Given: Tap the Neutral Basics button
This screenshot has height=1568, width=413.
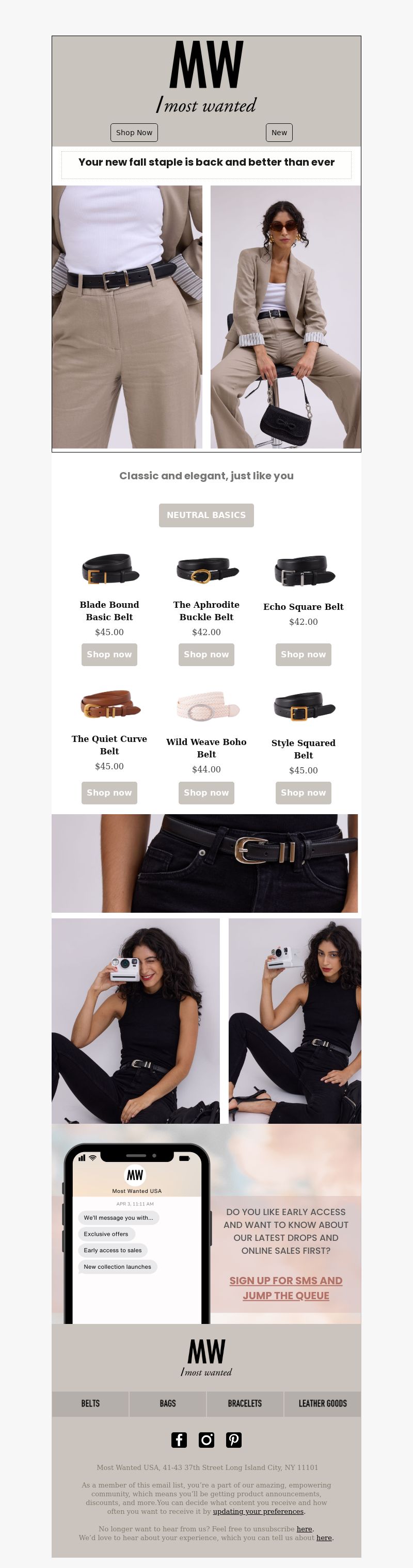Looking at the screenshot, I should pos(206,515).
